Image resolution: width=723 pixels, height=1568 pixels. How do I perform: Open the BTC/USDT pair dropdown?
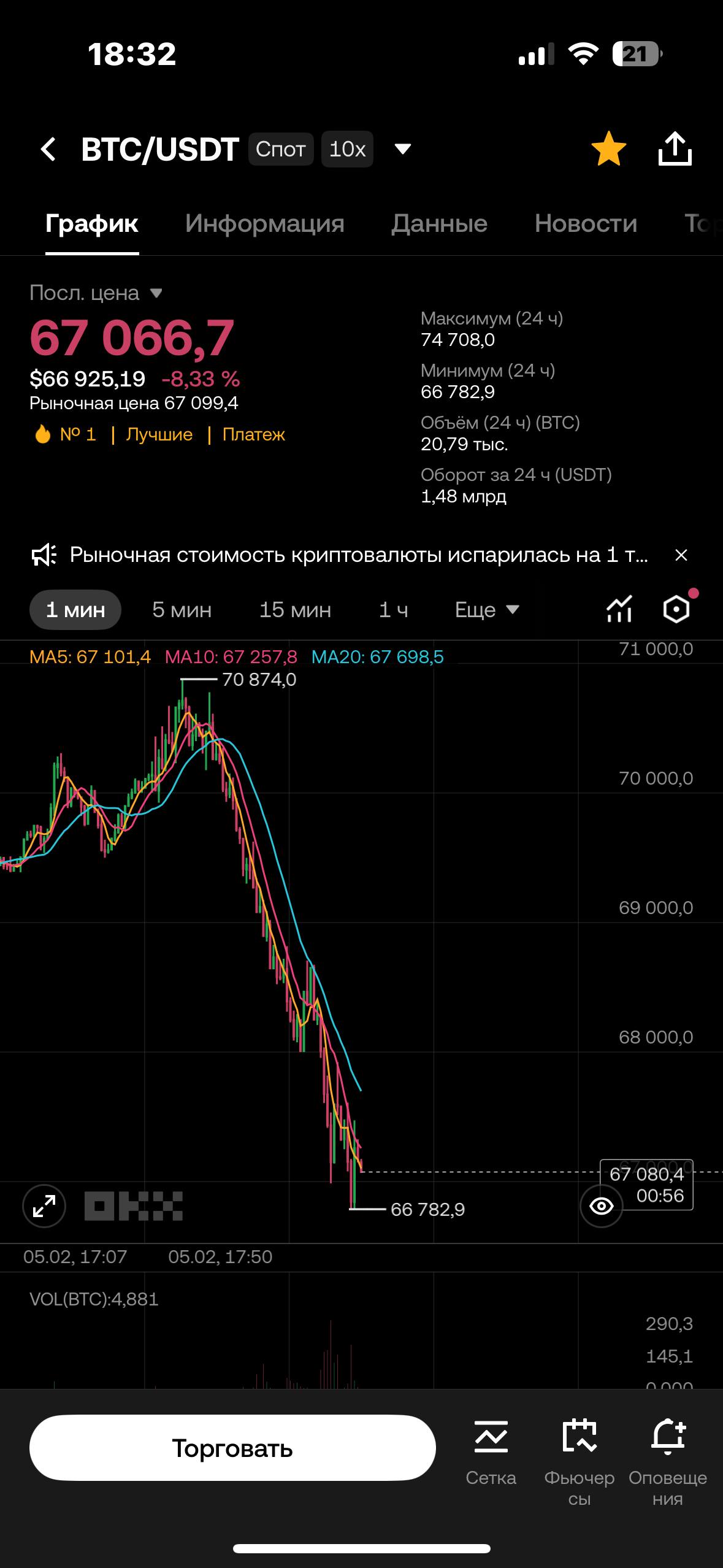click(x=402, y=149)
